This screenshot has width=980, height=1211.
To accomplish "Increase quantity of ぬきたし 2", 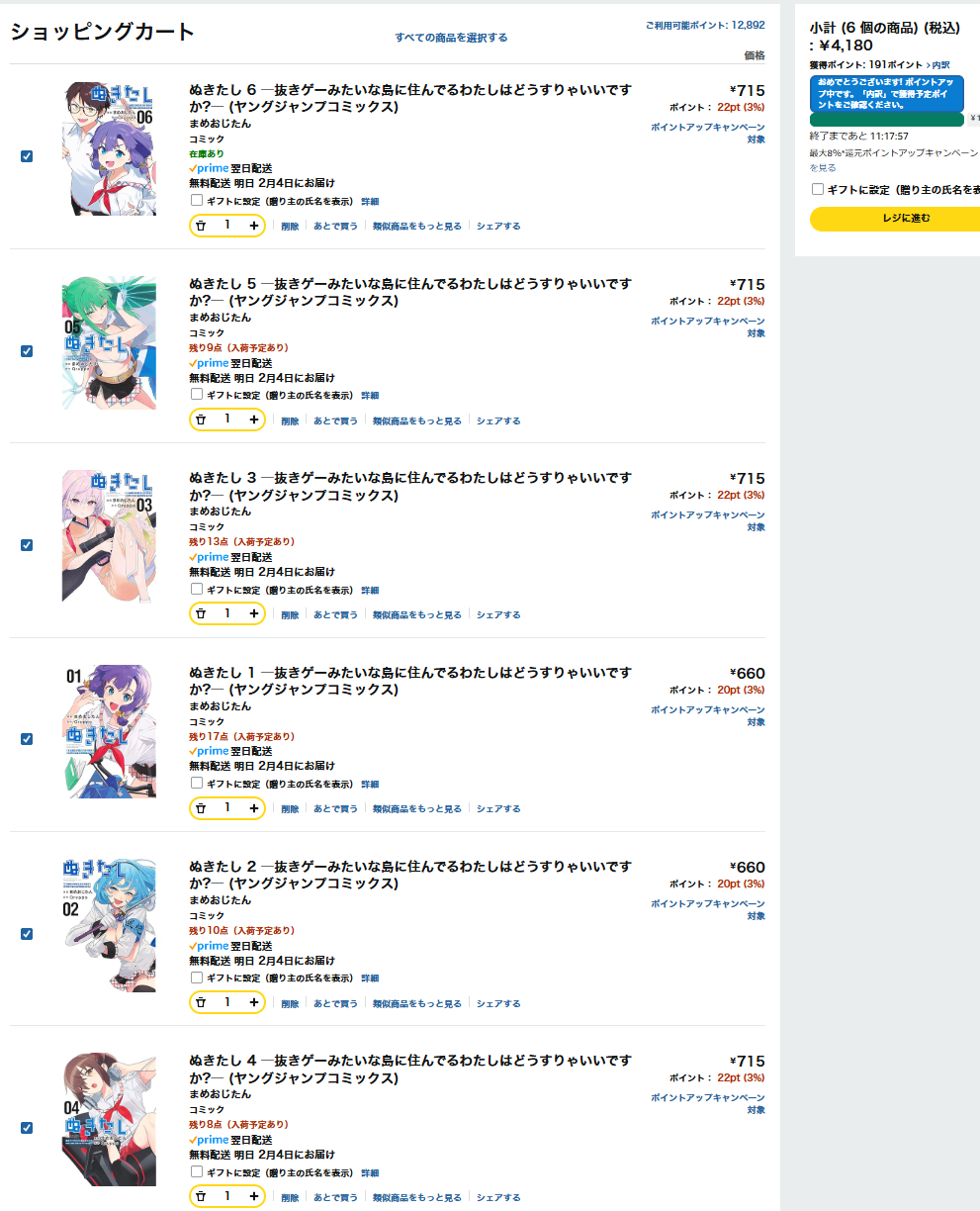I will [254, 1002].
